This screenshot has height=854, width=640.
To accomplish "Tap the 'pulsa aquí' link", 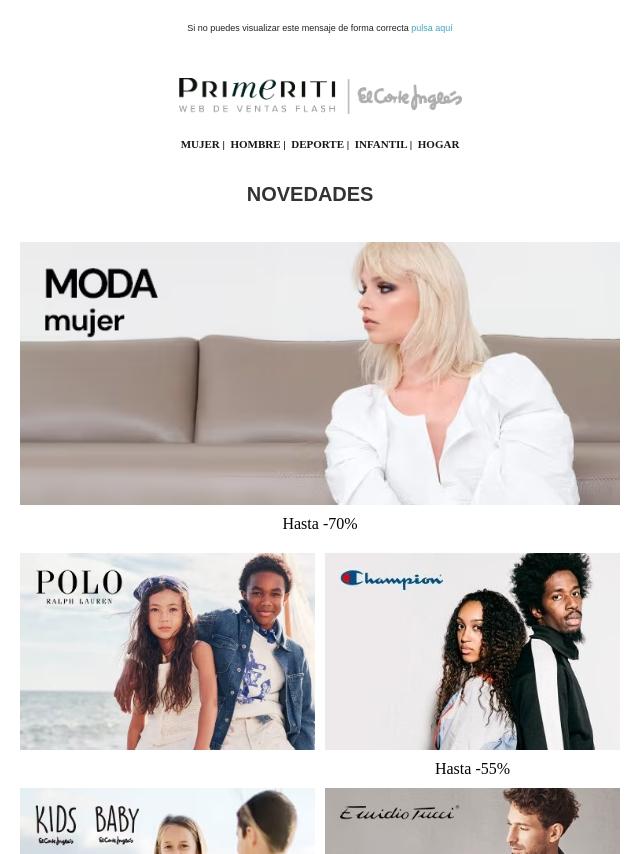I will click(x=431, y=28).
